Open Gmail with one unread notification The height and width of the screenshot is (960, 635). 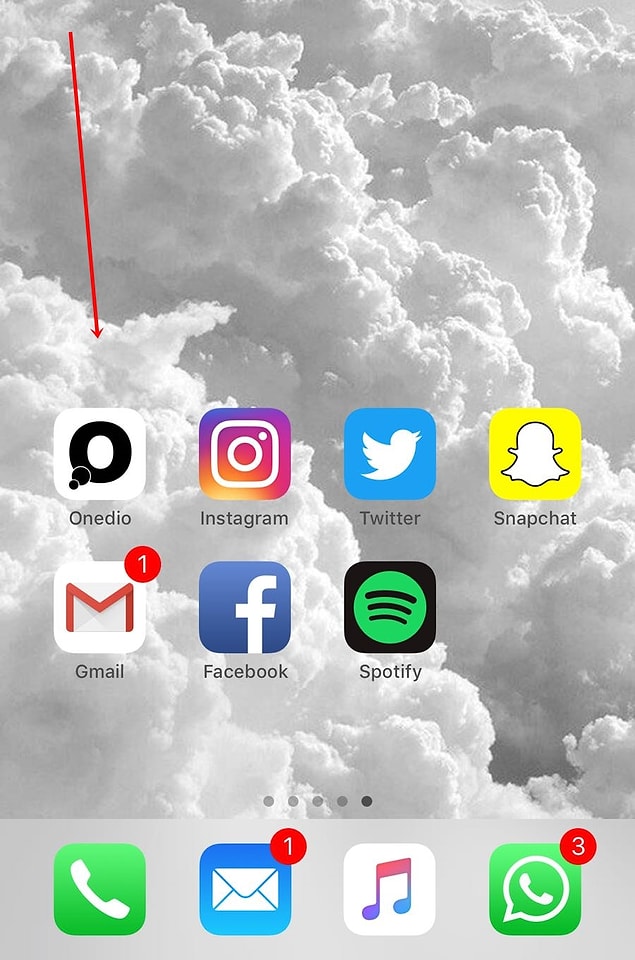pyautogui.click(x=100, y=607)
